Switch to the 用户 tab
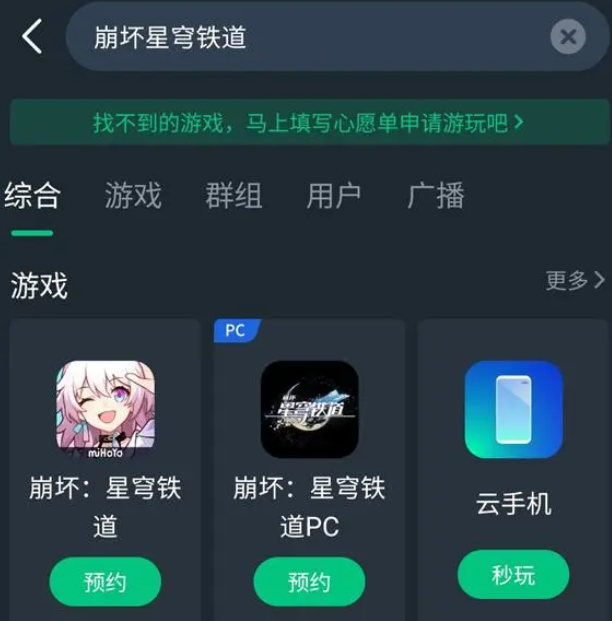This screenshot has width=612, height=621. point(334,196)
